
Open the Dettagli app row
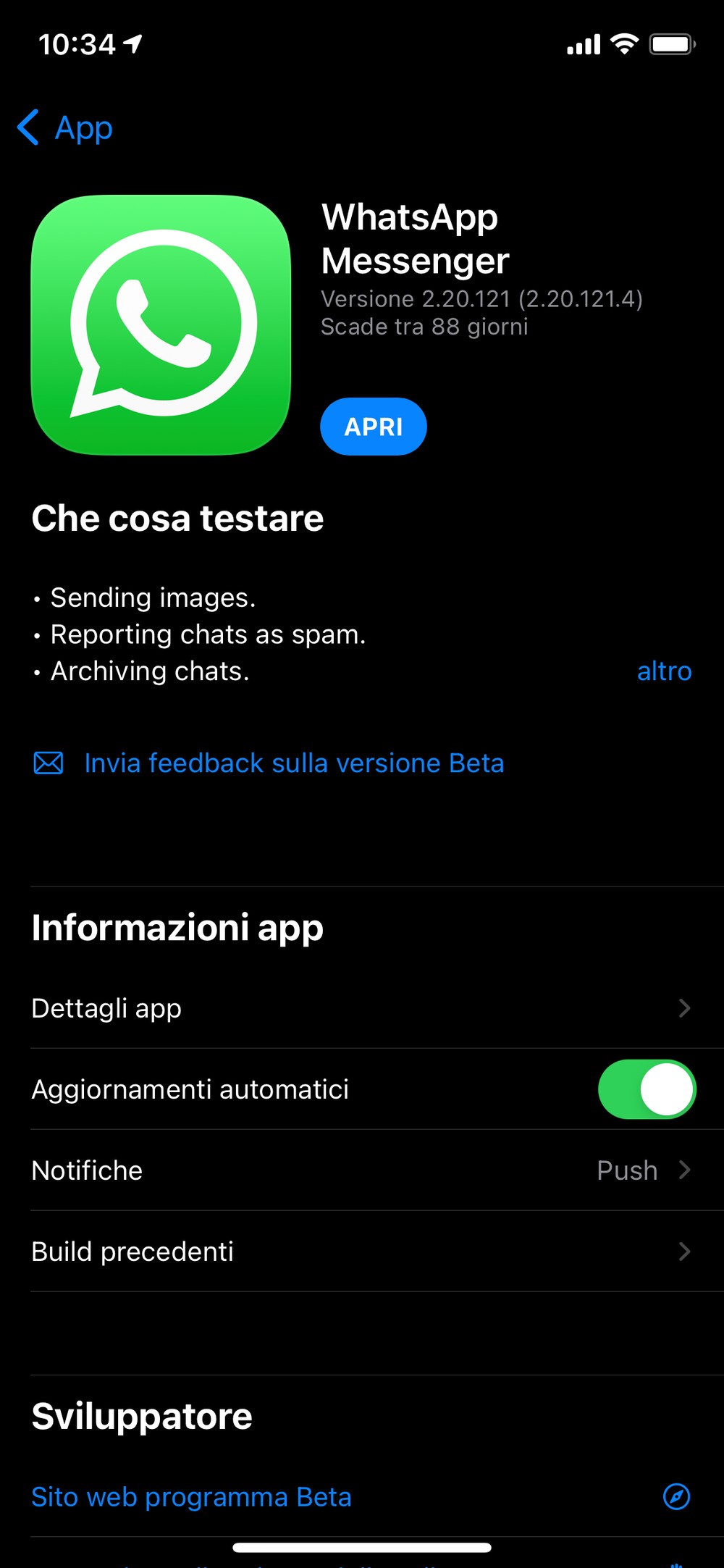(x=362, y=1008)
